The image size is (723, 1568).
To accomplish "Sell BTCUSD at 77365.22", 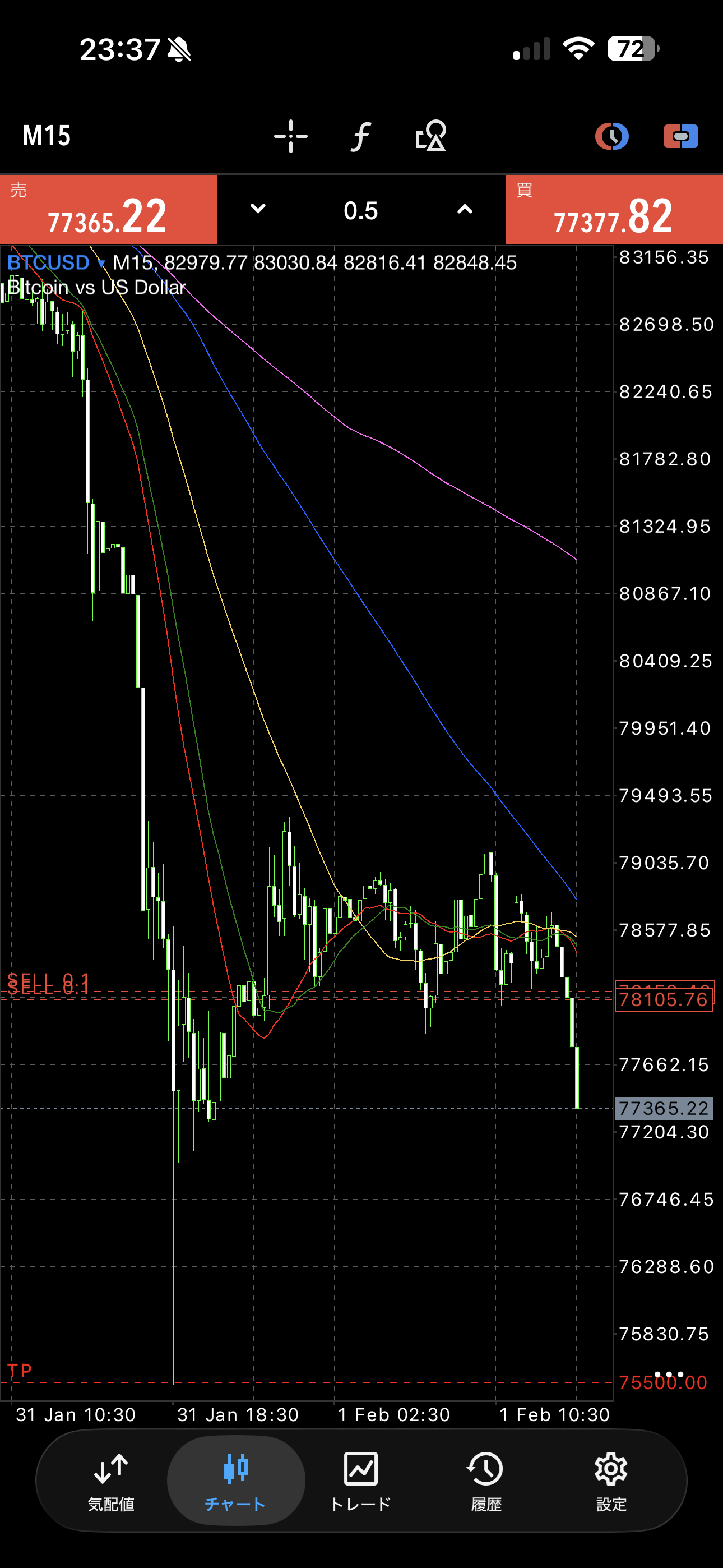I will [108, 210].
